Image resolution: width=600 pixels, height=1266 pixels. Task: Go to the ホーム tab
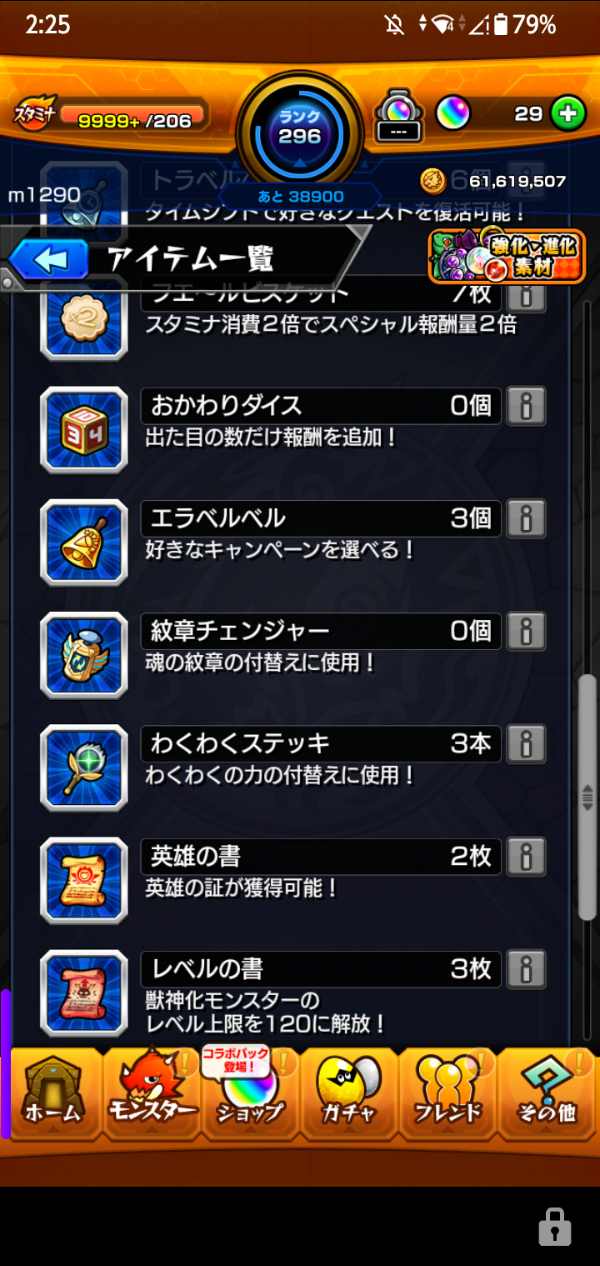(52, 1092)
